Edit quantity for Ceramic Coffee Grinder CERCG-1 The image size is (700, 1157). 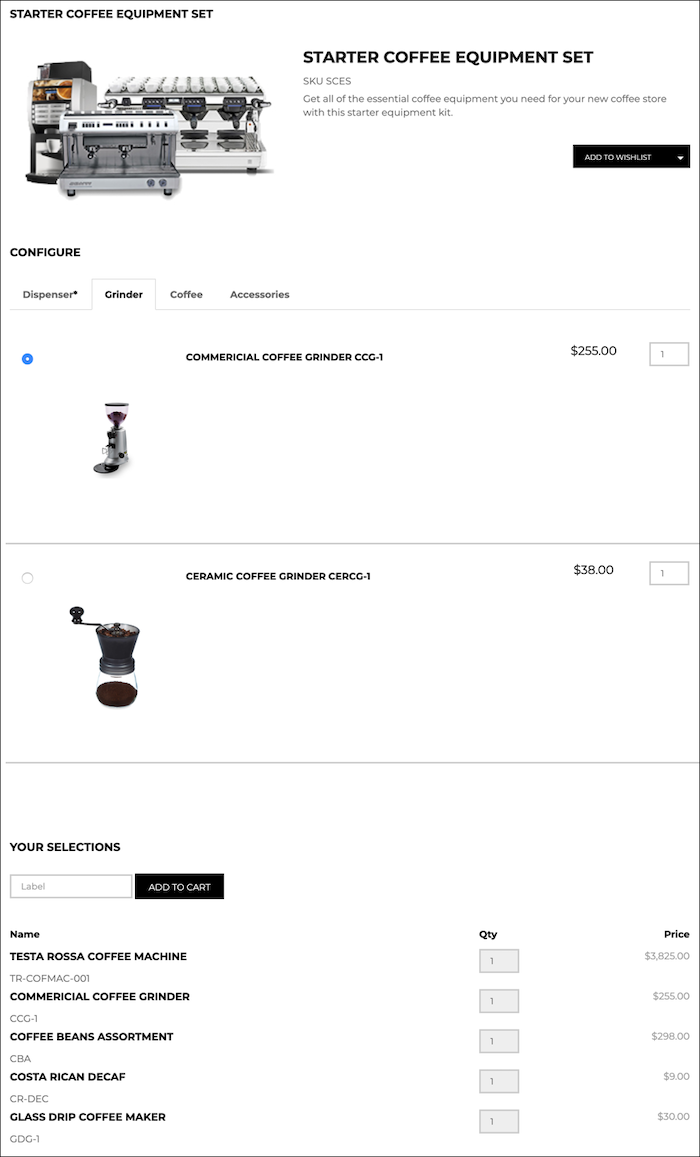coord(668,573)
